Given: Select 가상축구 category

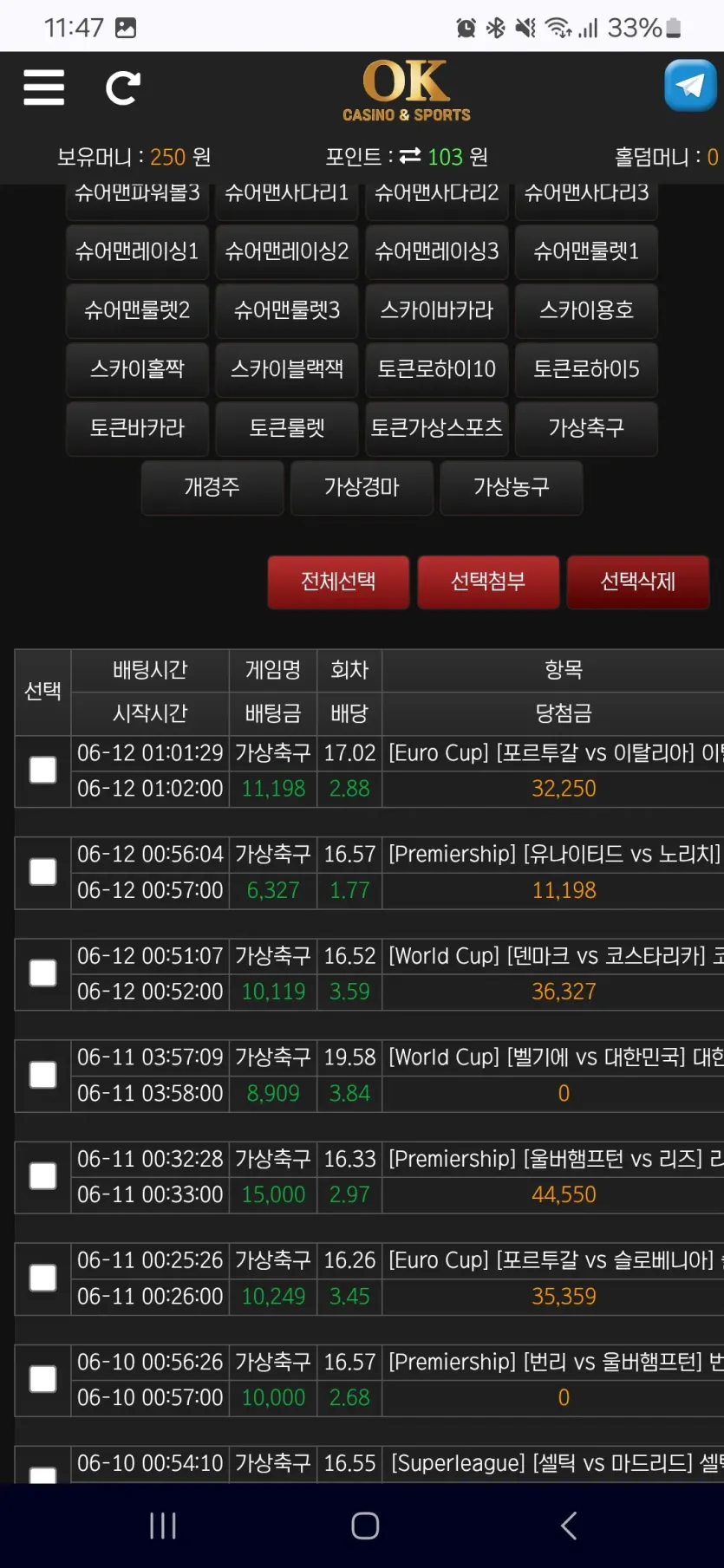Looking at the screenshot, I should (x=586, y=428).
